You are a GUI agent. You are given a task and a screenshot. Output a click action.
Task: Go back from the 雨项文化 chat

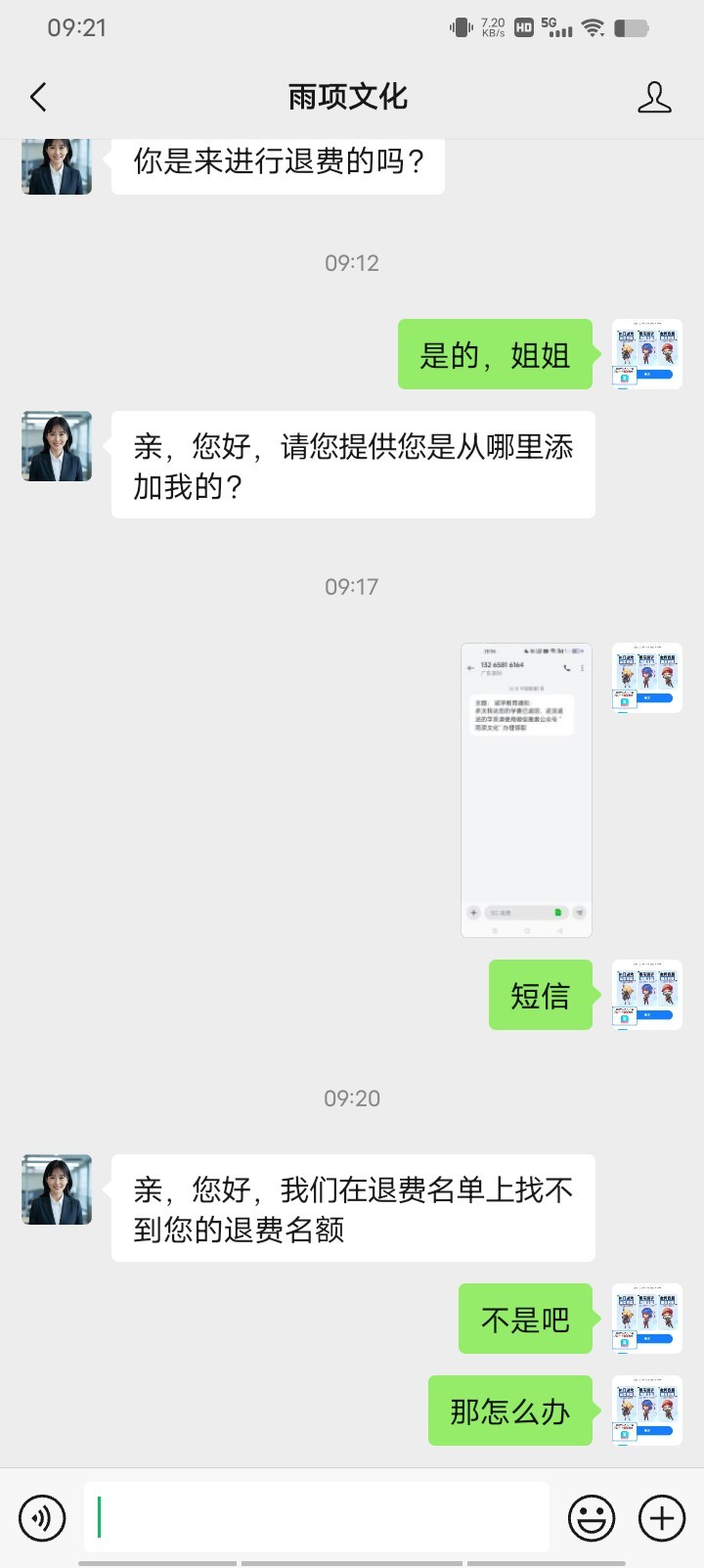point(39,97)
